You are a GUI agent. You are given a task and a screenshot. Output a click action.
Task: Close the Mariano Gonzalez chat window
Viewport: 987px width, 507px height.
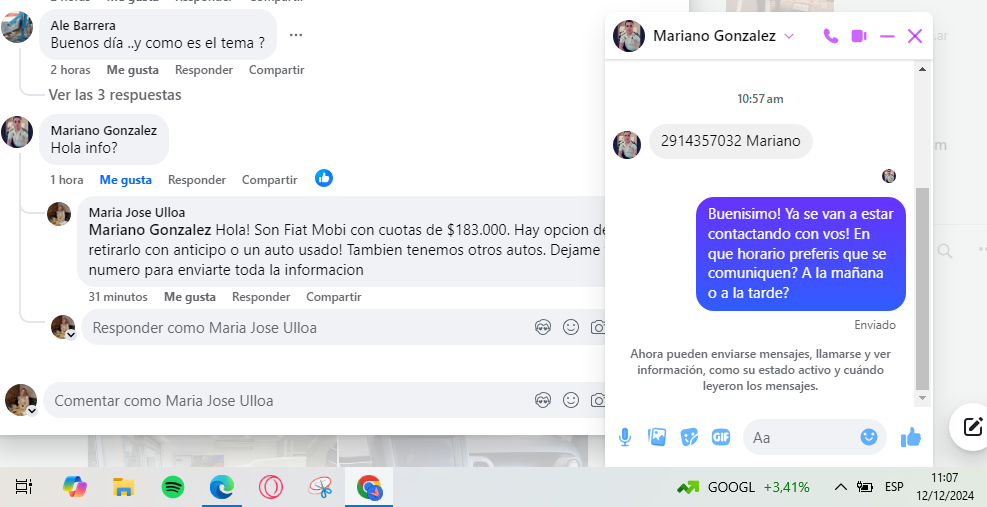pos(914,36)
